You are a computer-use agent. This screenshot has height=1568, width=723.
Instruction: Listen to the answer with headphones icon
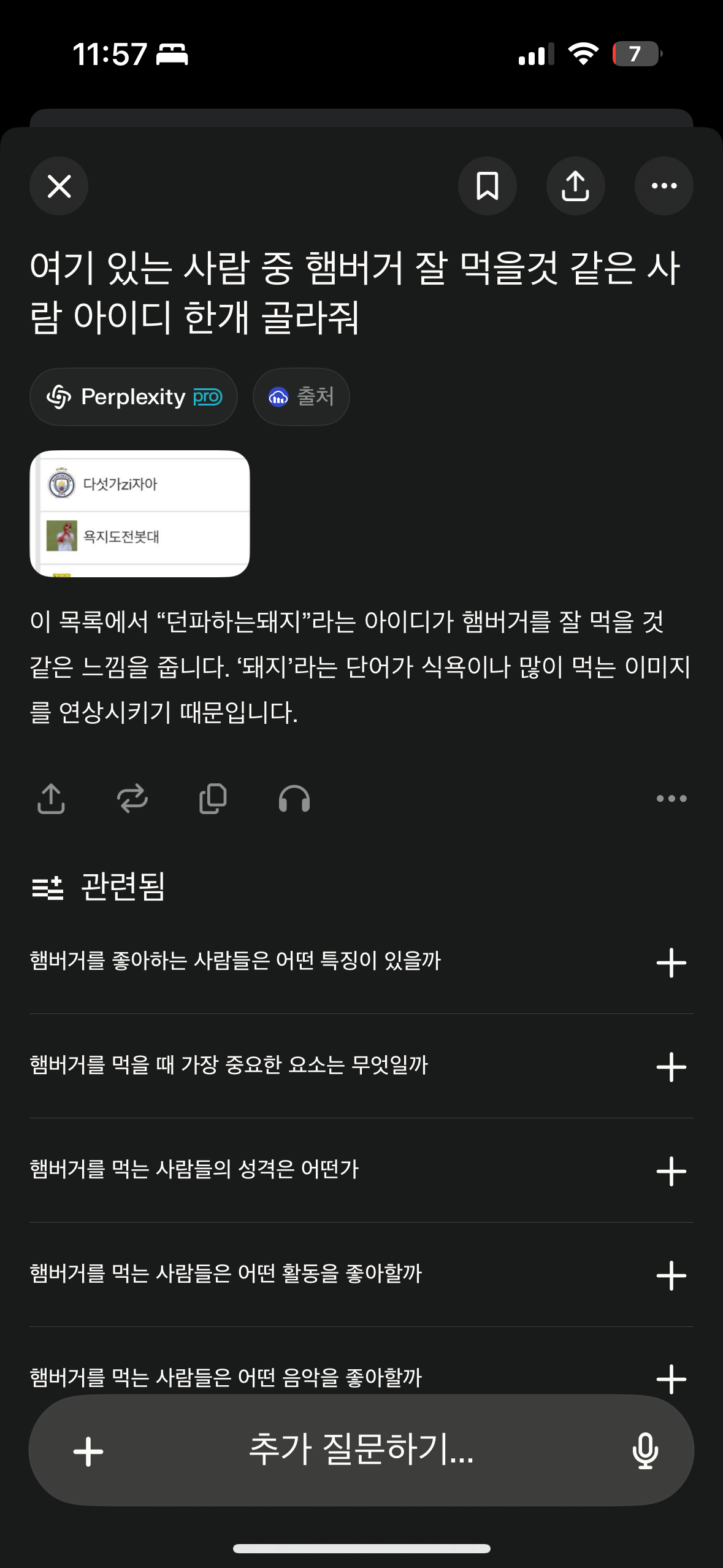pyautogui.click(x=294, y=799)
